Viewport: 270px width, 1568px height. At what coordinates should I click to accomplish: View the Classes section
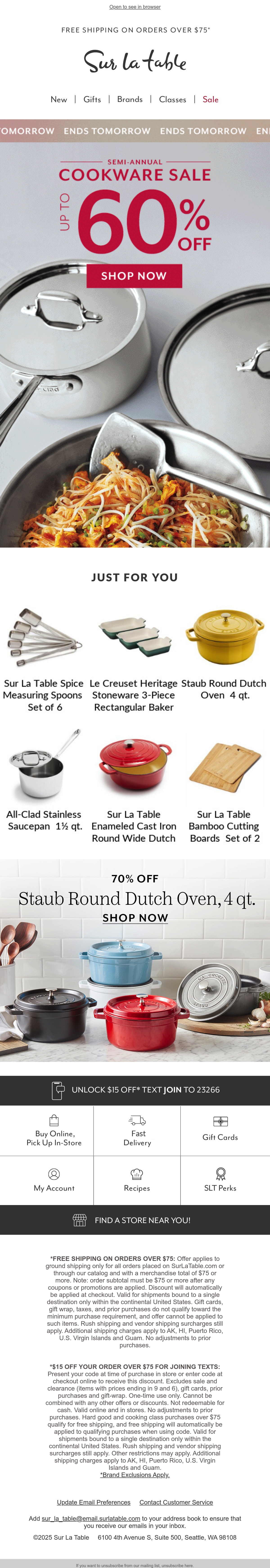click(x=173, y=99)
